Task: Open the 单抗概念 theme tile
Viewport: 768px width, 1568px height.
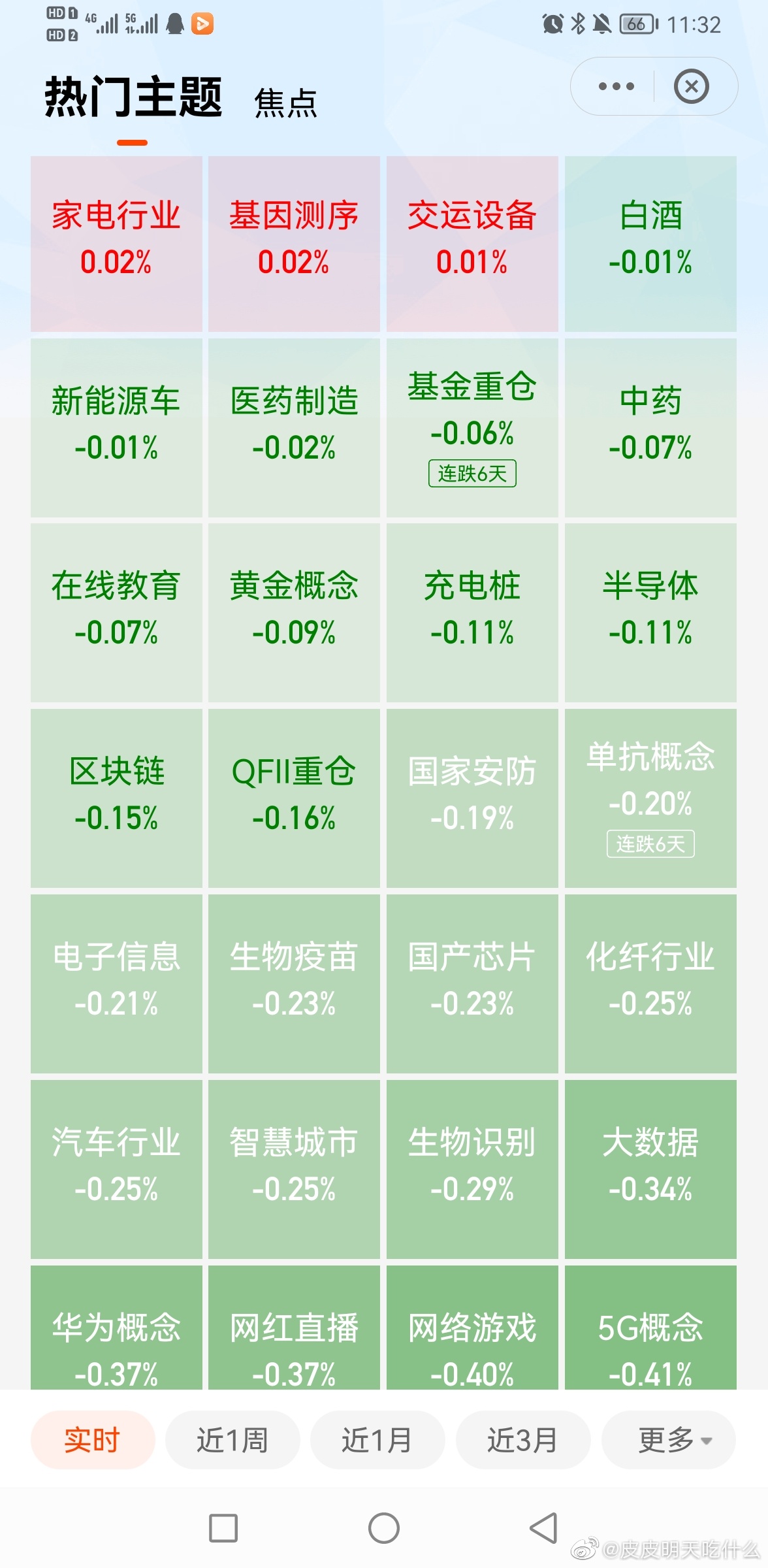Action: pyautogui.click(x=650, y=798)
